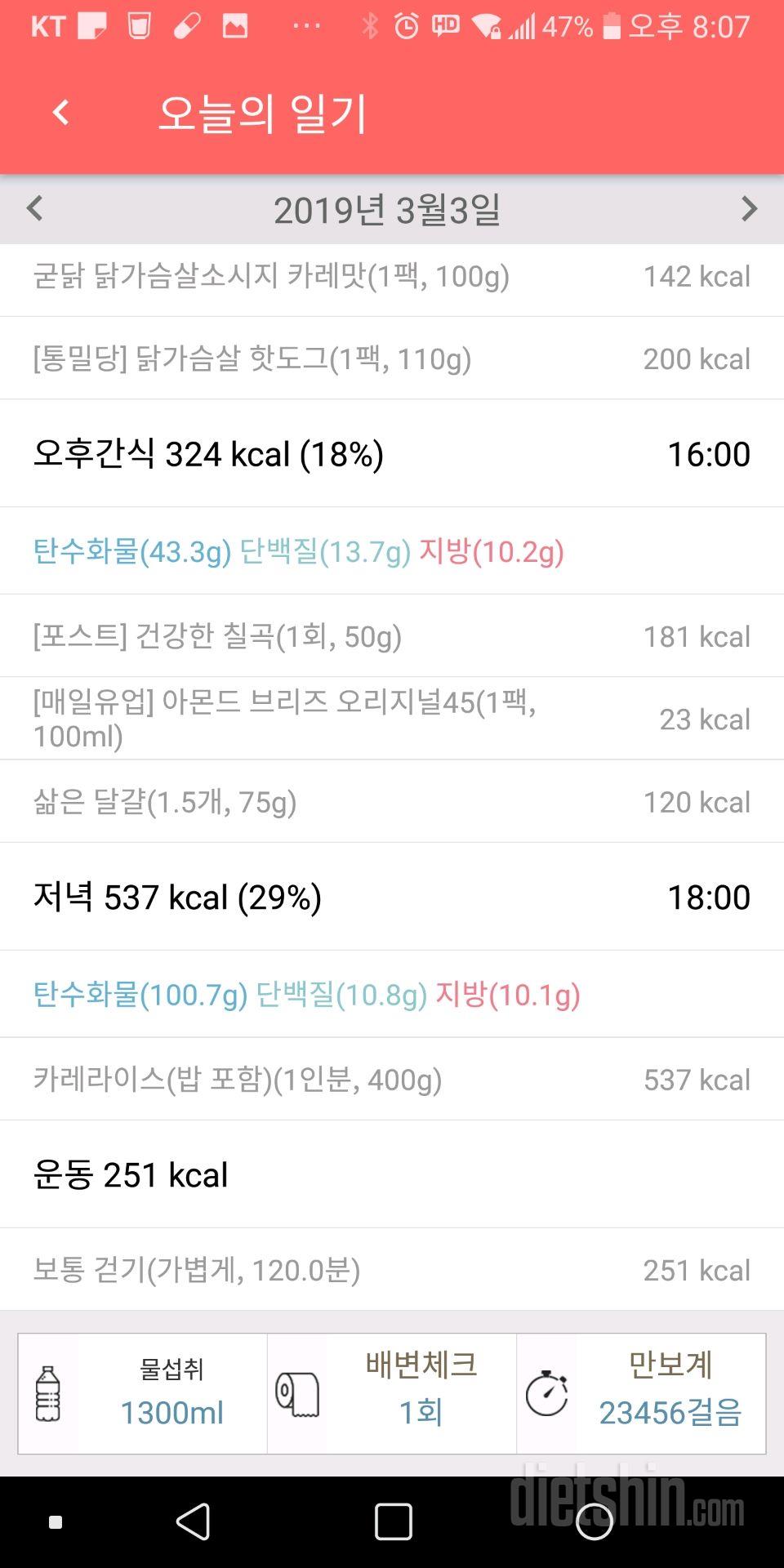Open the 오후간식 324 kcal meal section
Image resolution: width=784 pixels, height=1568 pixels.
pyautogui.click(x=392, y=454)
